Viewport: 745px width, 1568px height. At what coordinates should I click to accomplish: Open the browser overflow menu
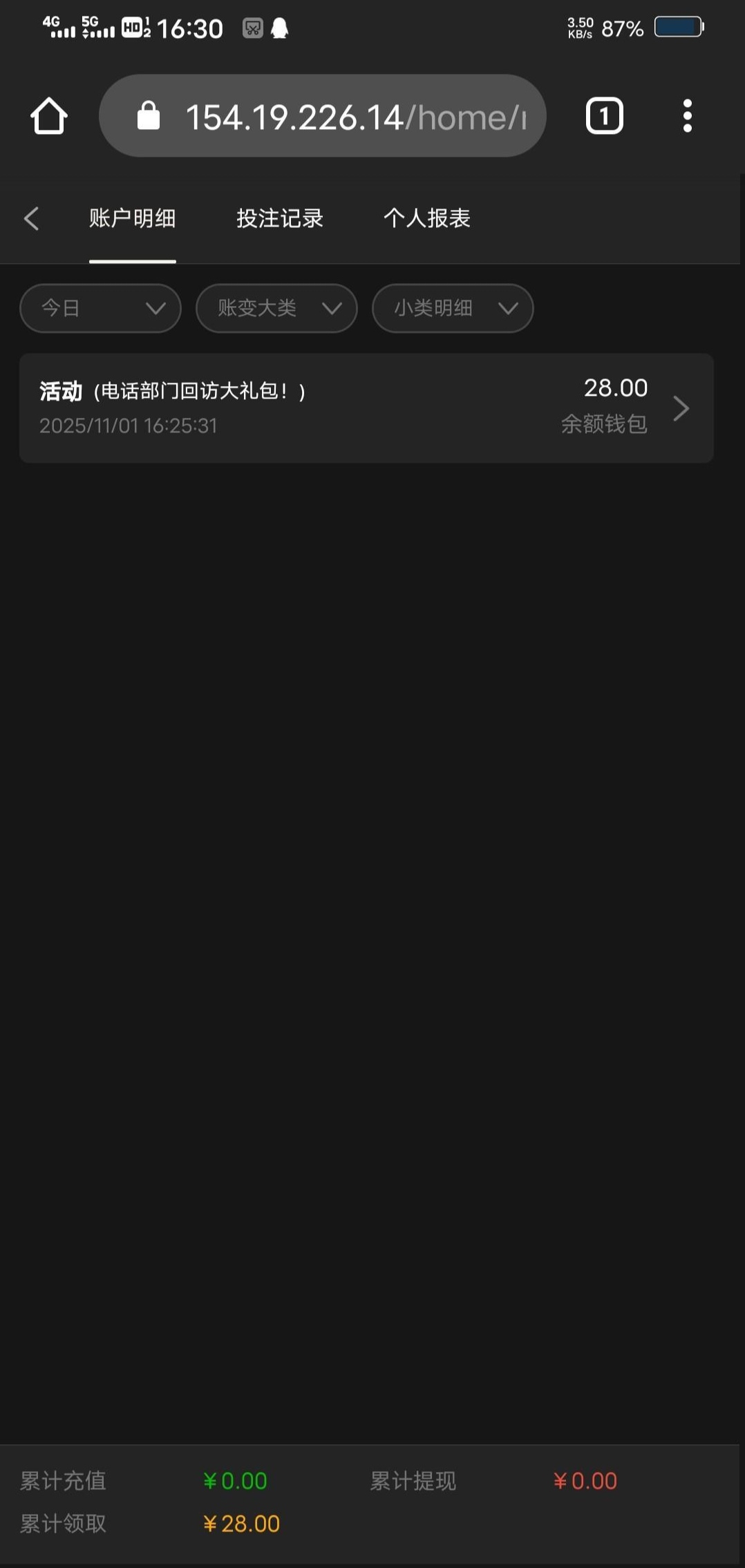click(687, 116)
